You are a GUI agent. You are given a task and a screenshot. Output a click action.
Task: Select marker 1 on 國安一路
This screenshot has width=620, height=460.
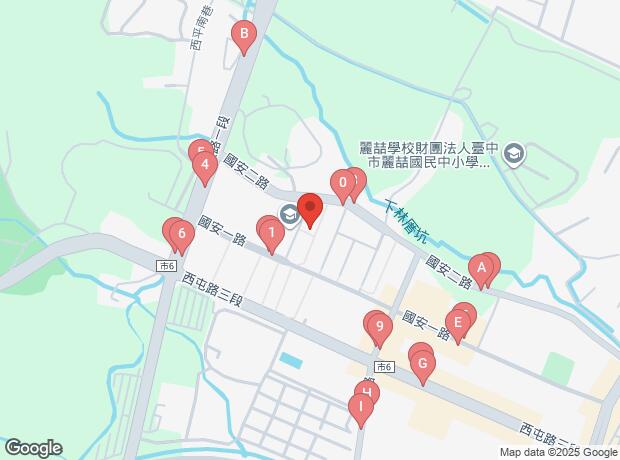tap(272, 235)
